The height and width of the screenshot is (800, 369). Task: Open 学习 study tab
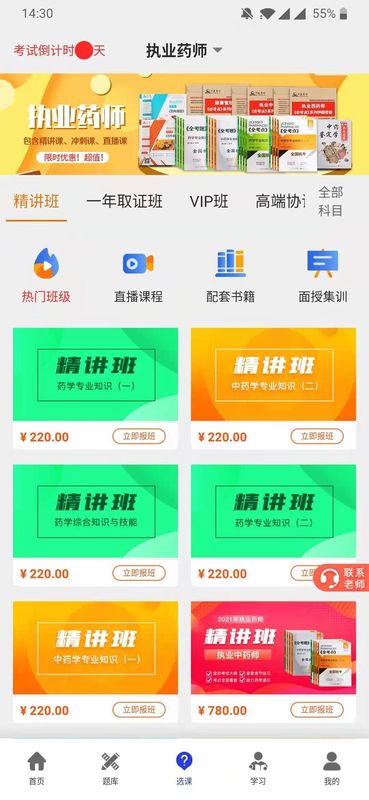pyautogui.click(x=258, y=768)
